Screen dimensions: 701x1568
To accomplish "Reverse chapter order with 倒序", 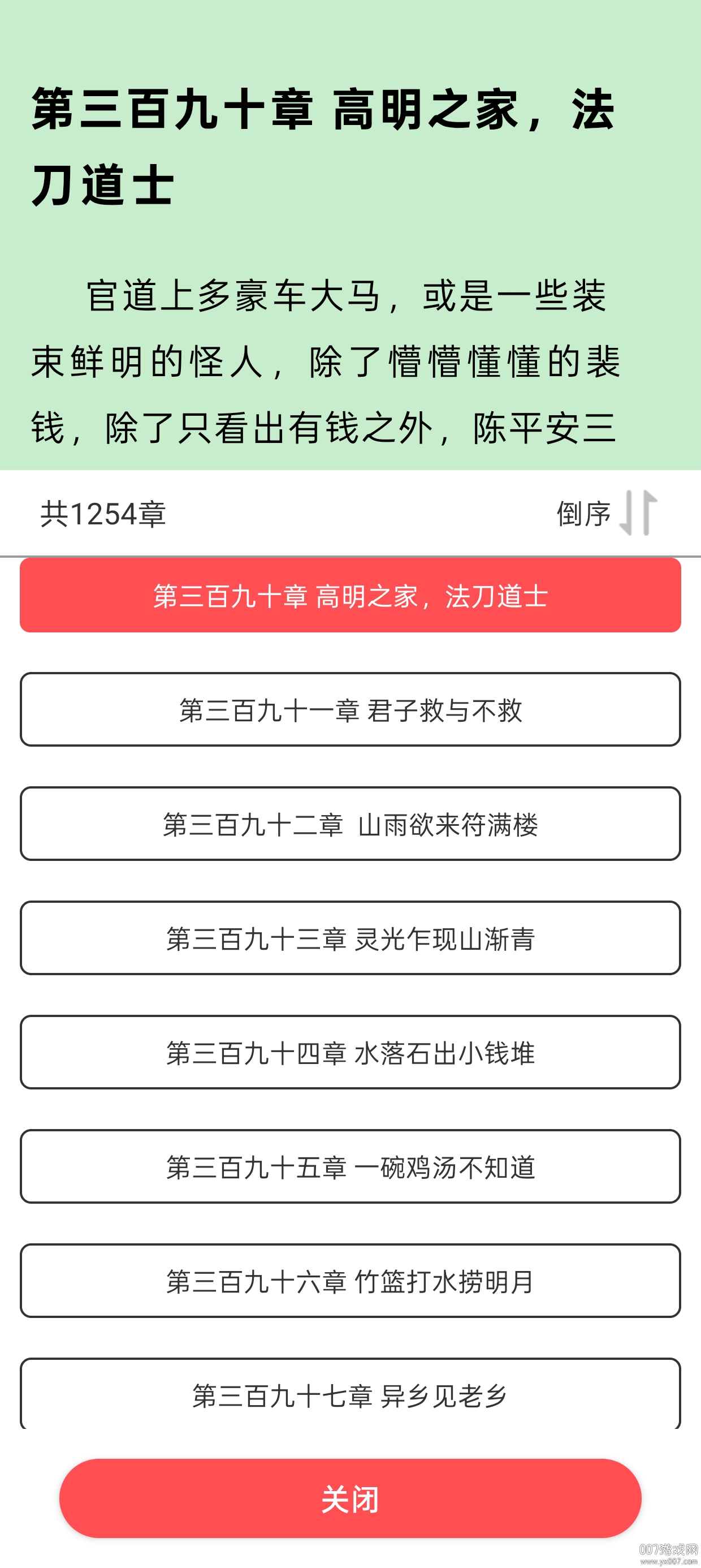I will (x=584, y=514).
